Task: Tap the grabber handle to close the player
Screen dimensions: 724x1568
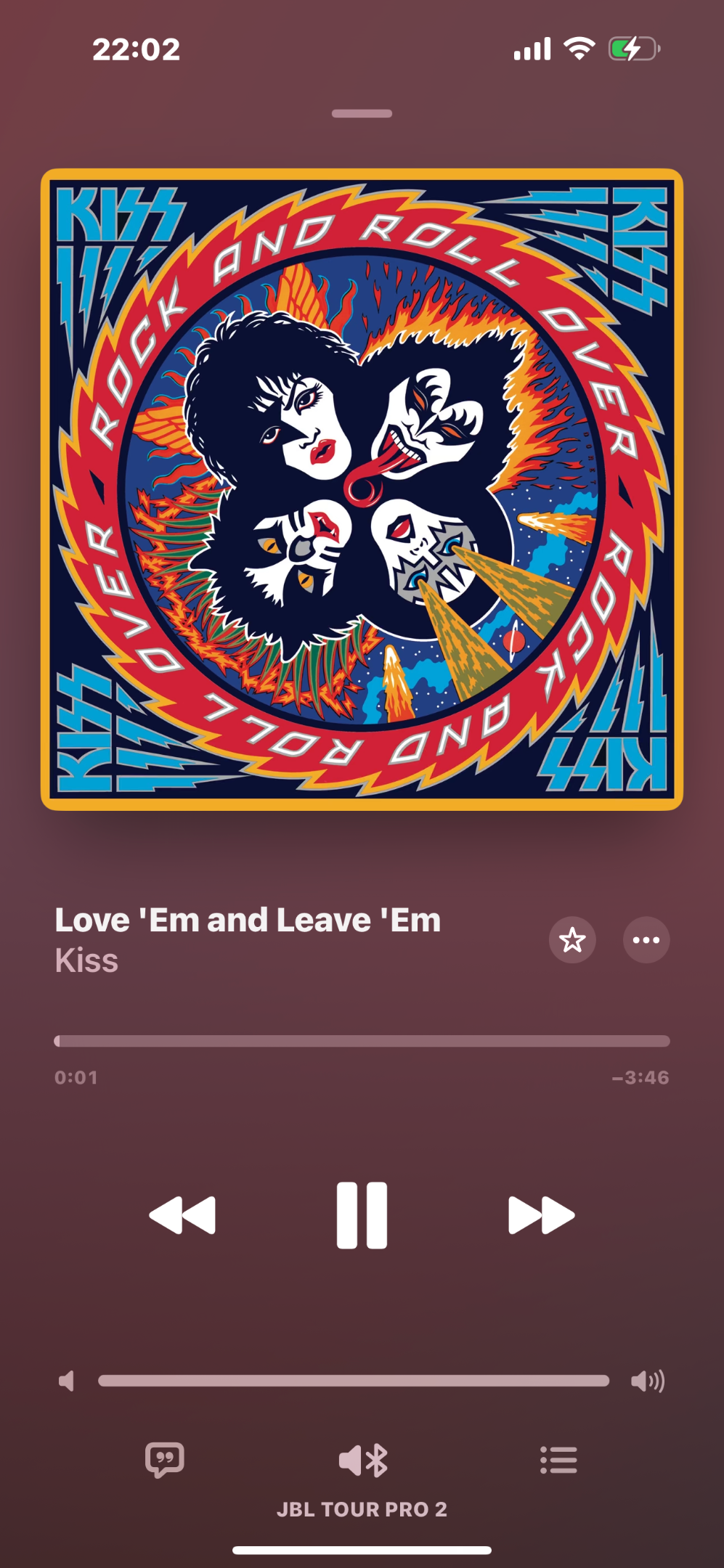Action: pyautogui.click(x=362, y=113)
